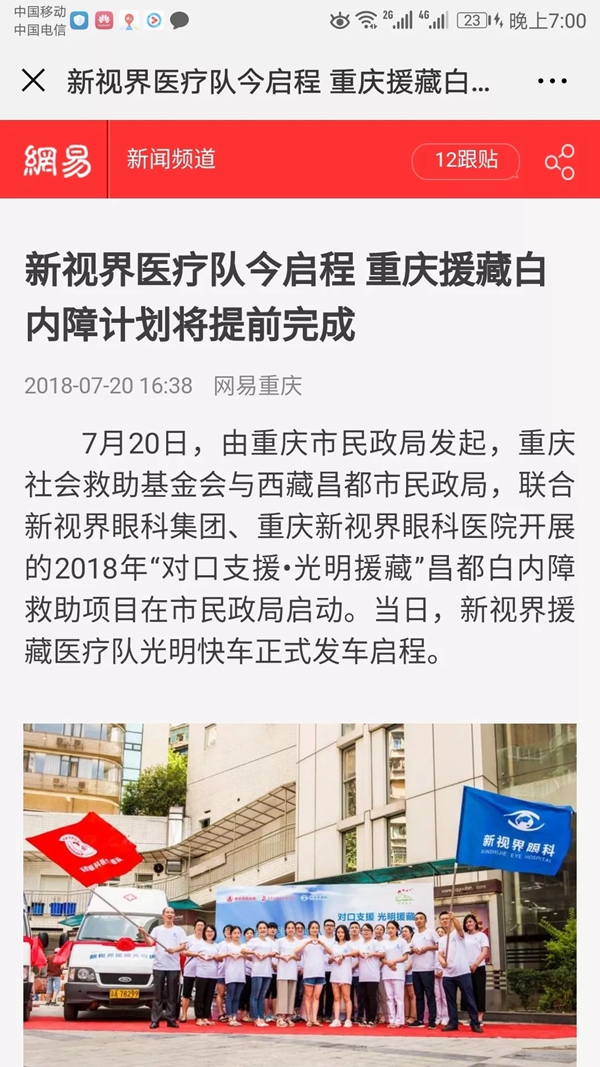The width and height of the screenshot is (600, 1067).
Task: Open the medical team photo
Action: point(300,880)
